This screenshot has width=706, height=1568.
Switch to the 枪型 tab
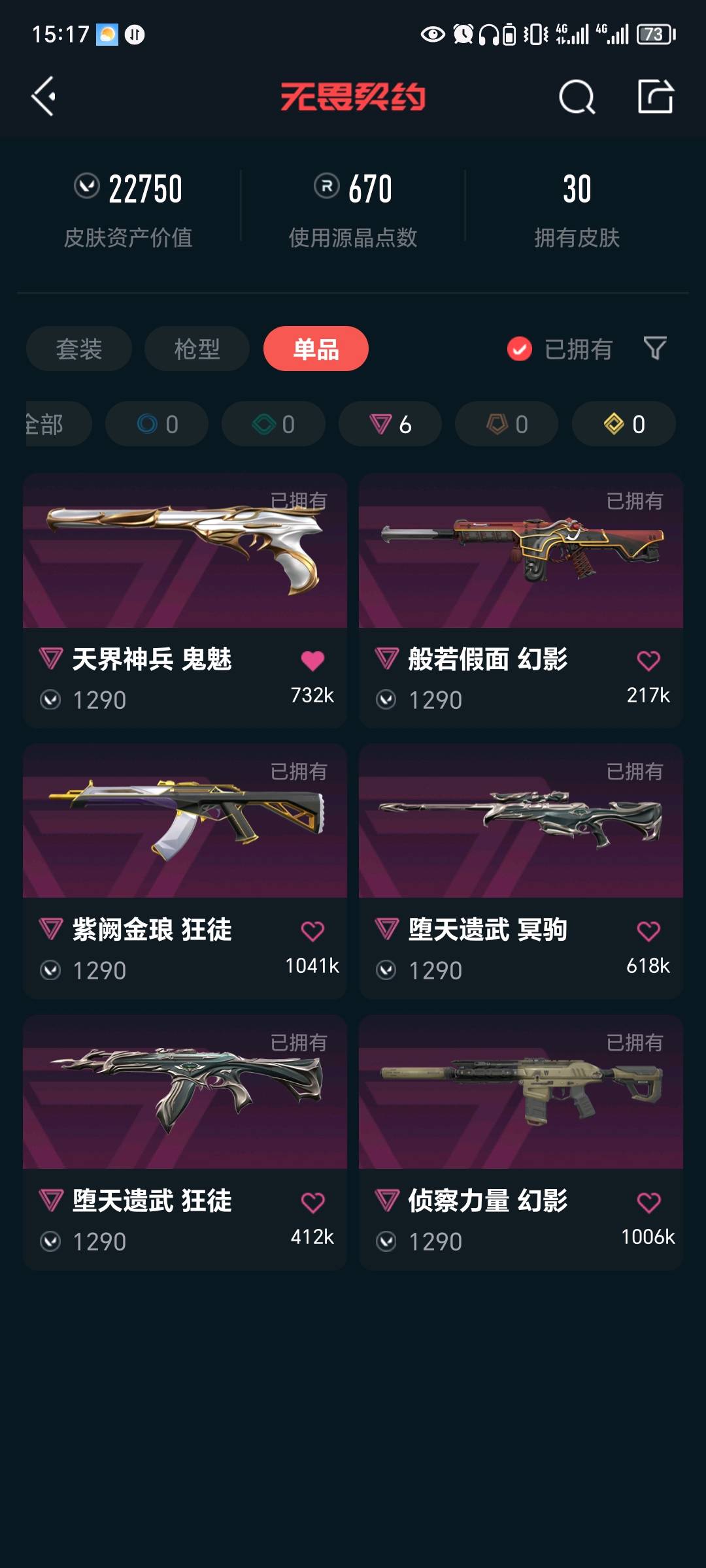click(197, 349)
